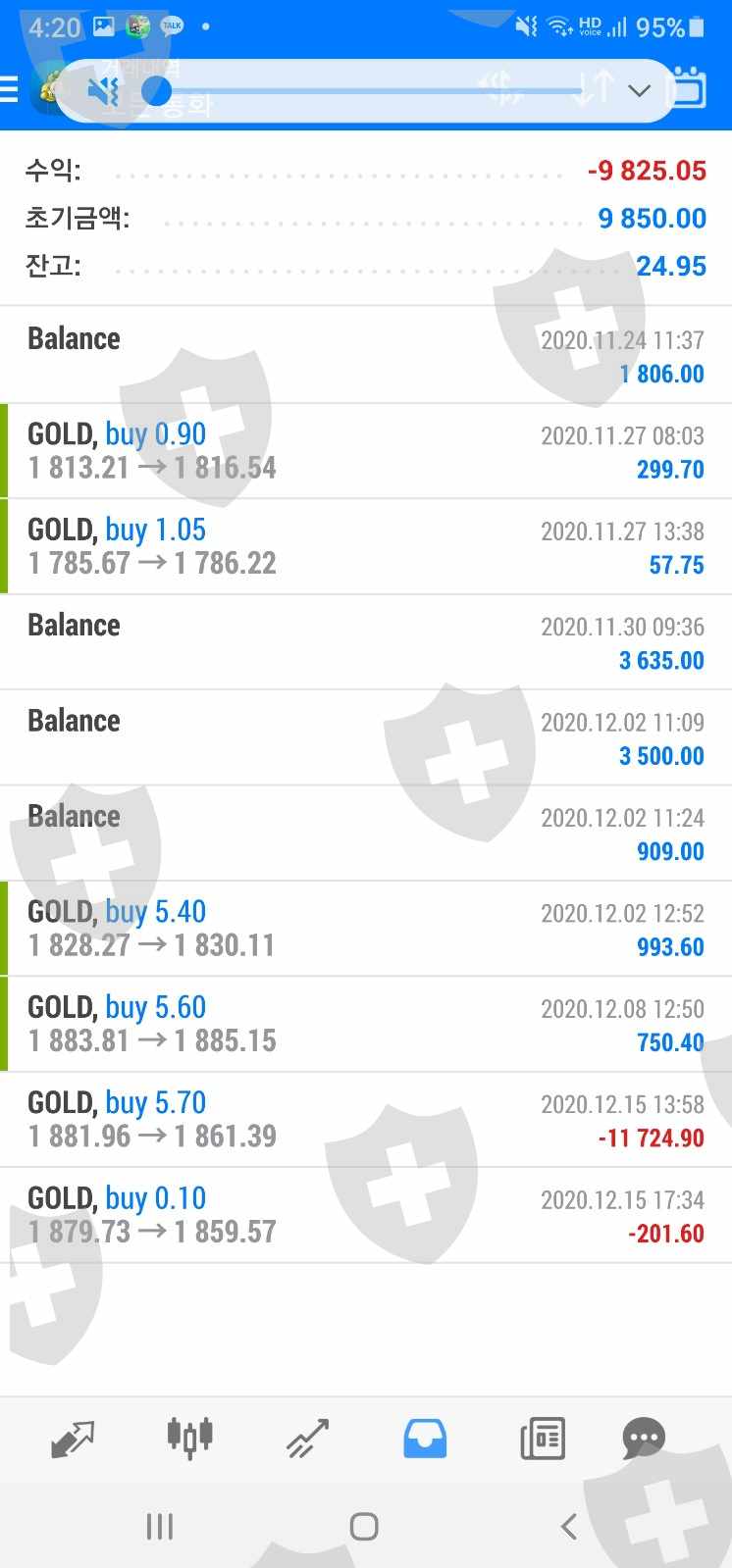Open the hamburger menu drawer

tap(10, 90)
